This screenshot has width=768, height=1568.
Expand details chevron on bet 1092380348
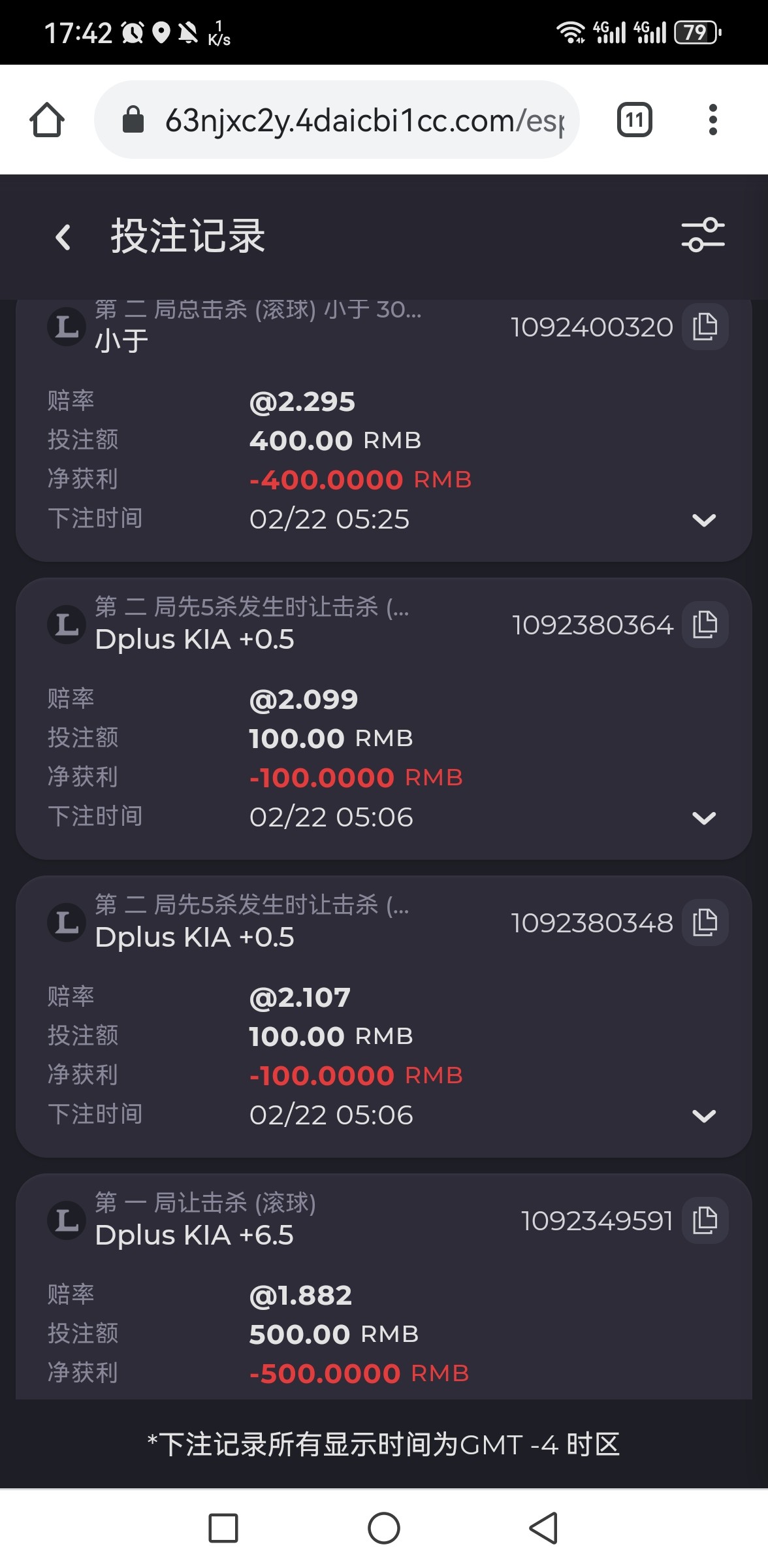point(704,1115)
